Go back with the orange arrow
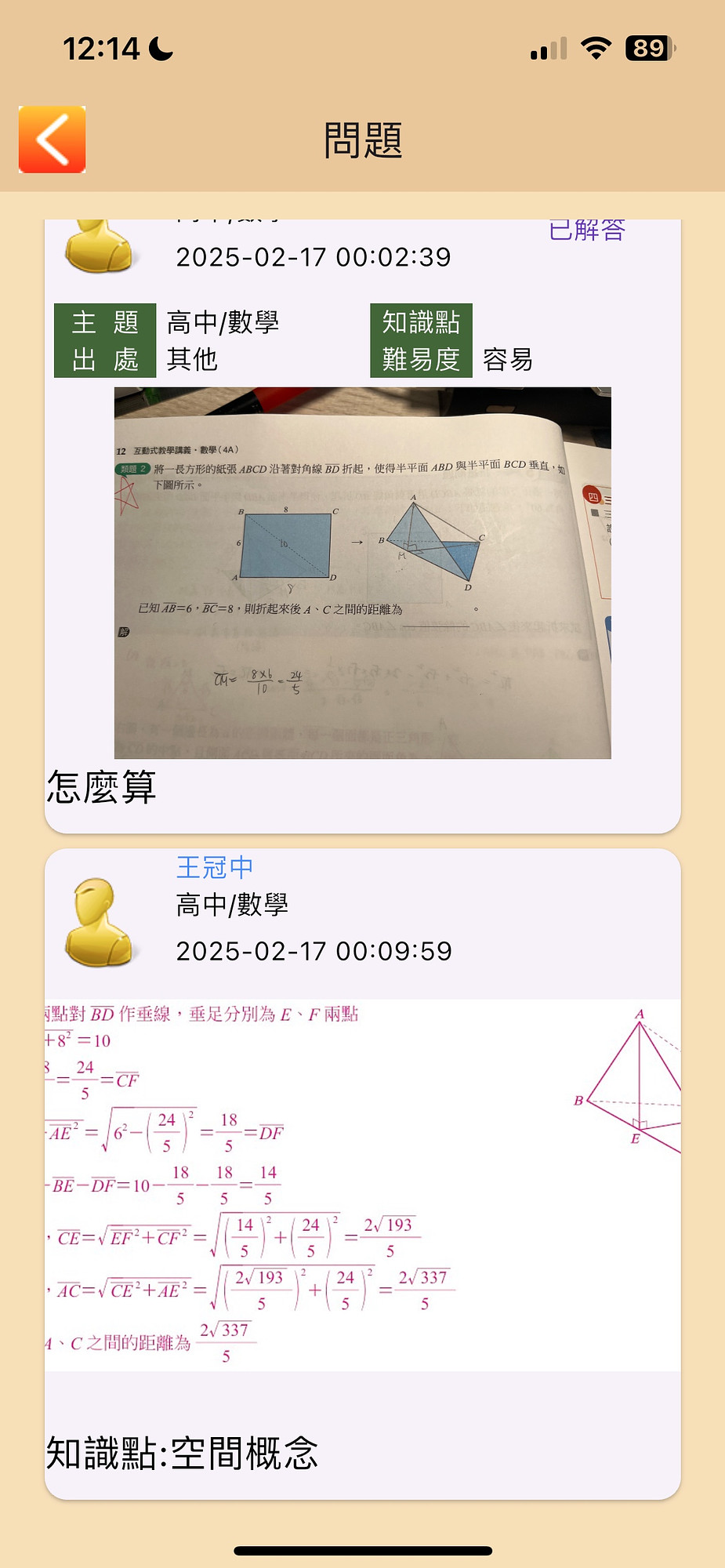725x1568 pixels. pos(52,140)
